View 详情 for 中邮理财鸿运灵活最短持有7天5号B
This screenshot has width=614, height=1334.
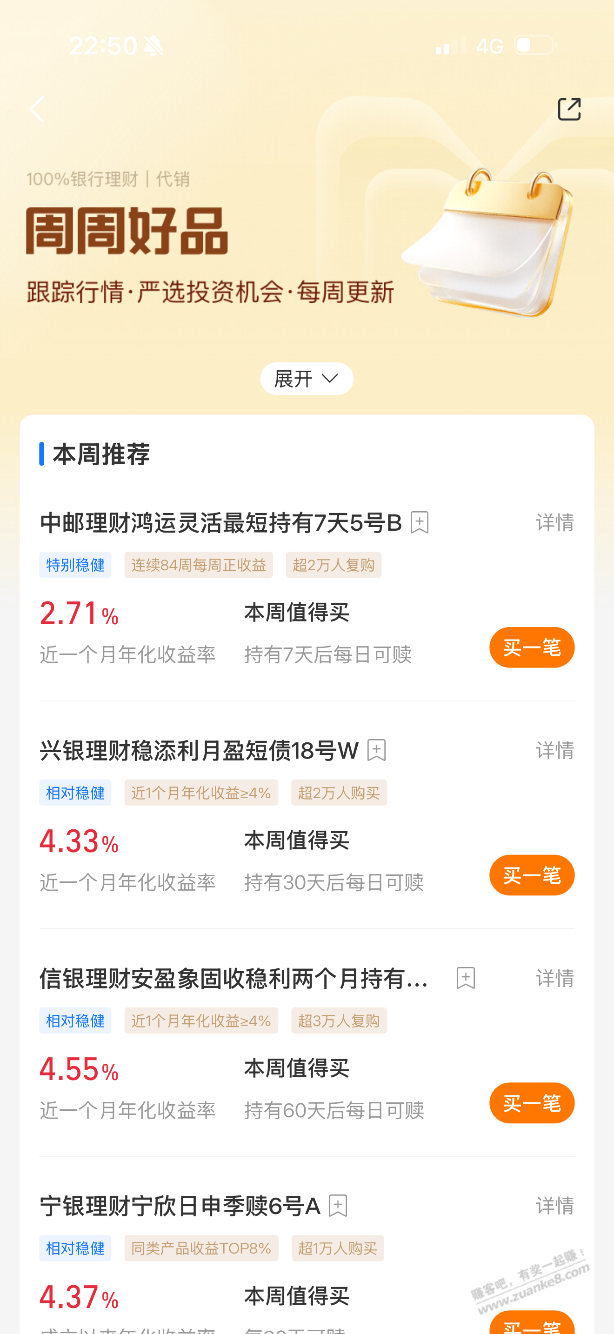[555, 522]
